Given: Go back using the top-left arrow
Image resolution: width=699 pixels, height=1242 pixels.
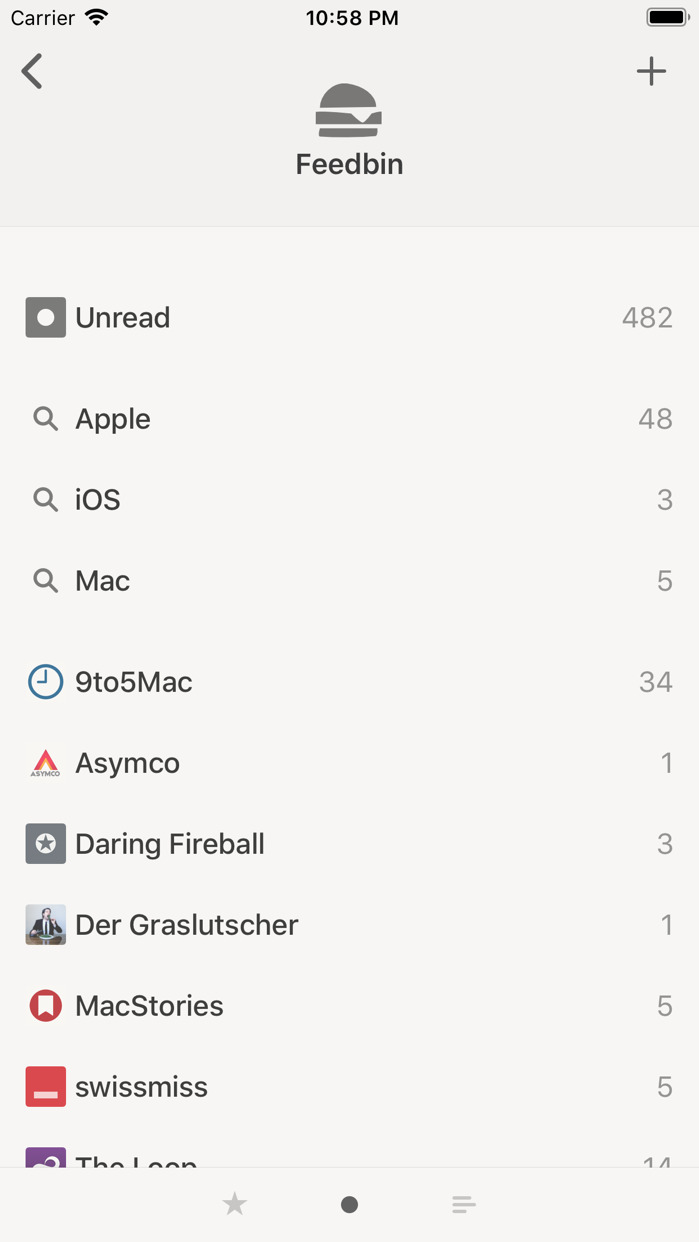Looking at the screenshot, I should click(x=32, y=72).
